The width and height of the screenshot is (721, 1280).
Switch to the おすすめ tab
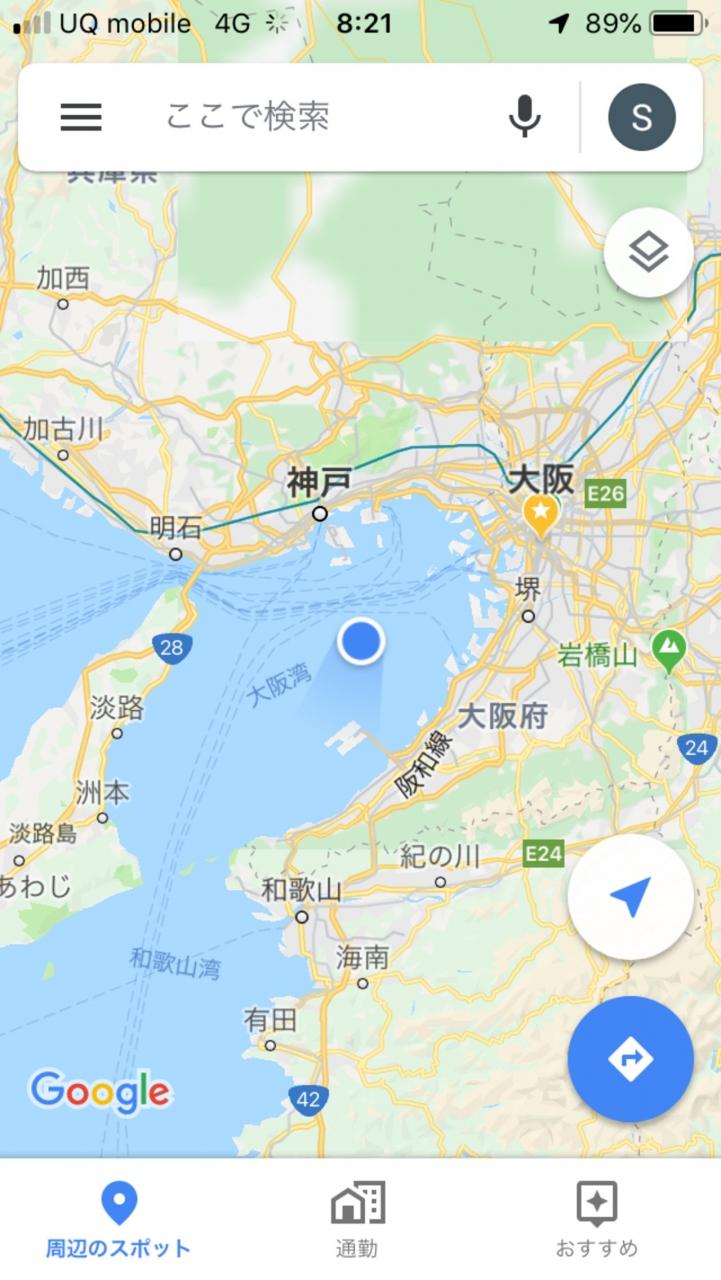click(597, 1220)
